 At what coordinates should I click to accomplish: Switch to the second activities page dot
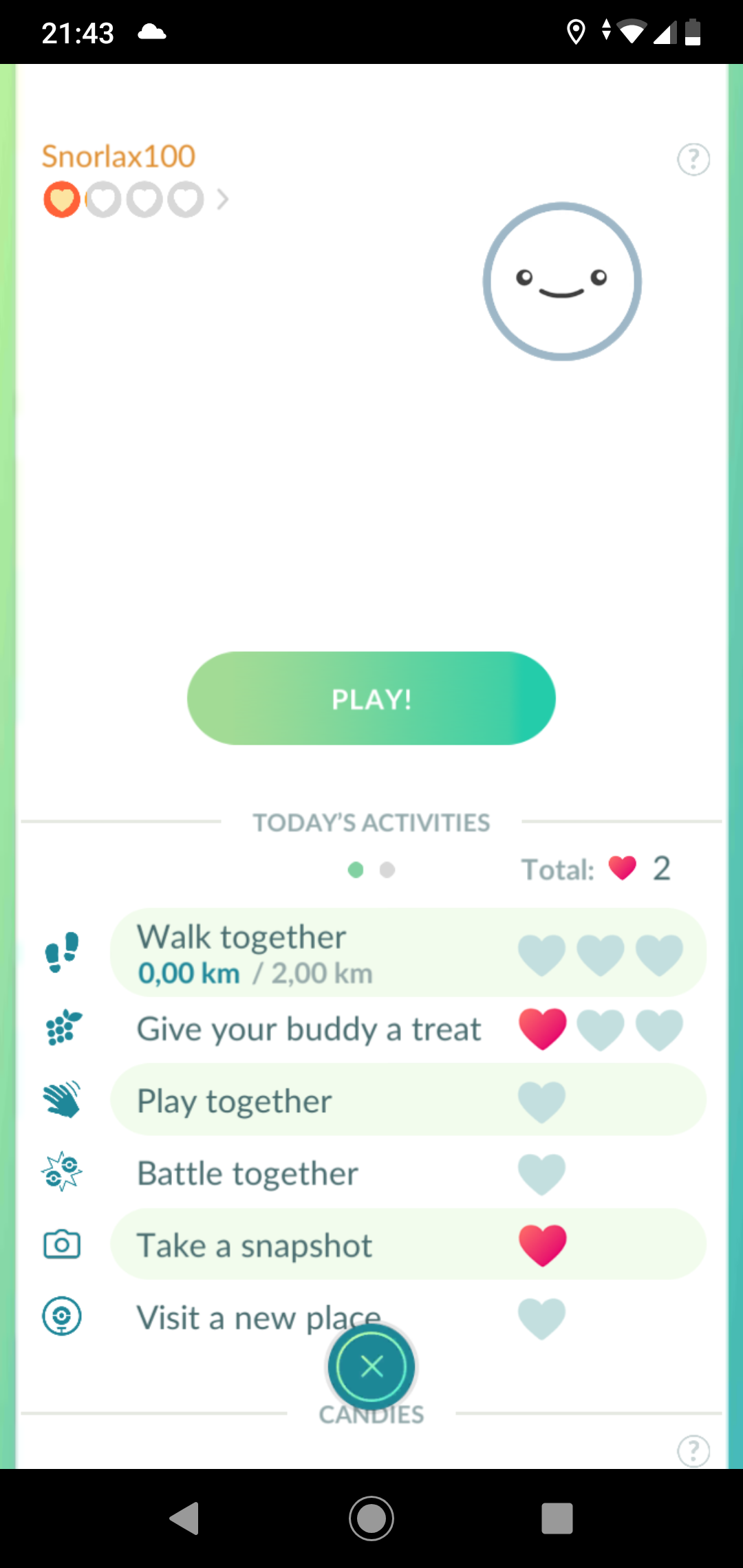pos(387,870)
